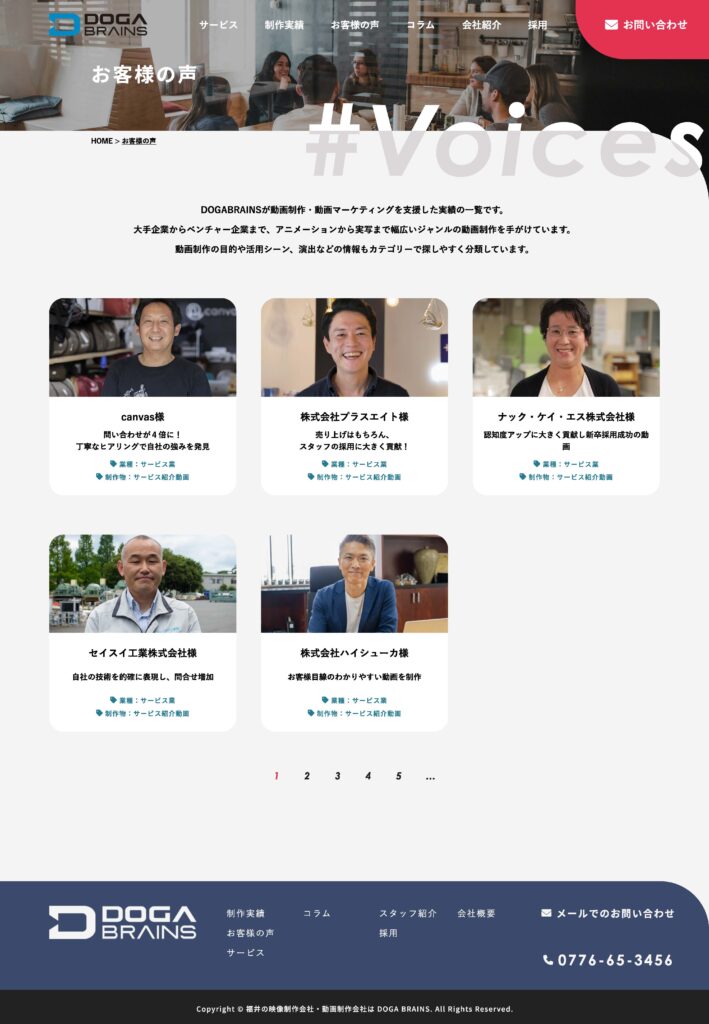Go back via the HOME breadcrumb link

[101, 141]
